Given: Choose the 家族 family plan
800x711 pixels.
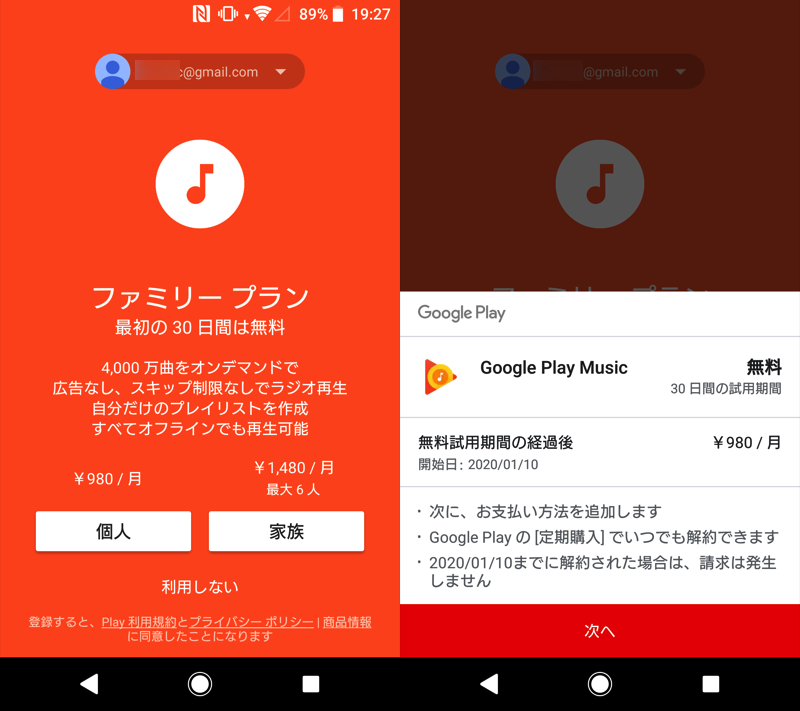Looking at the screenshot, I should pos(286,531).
